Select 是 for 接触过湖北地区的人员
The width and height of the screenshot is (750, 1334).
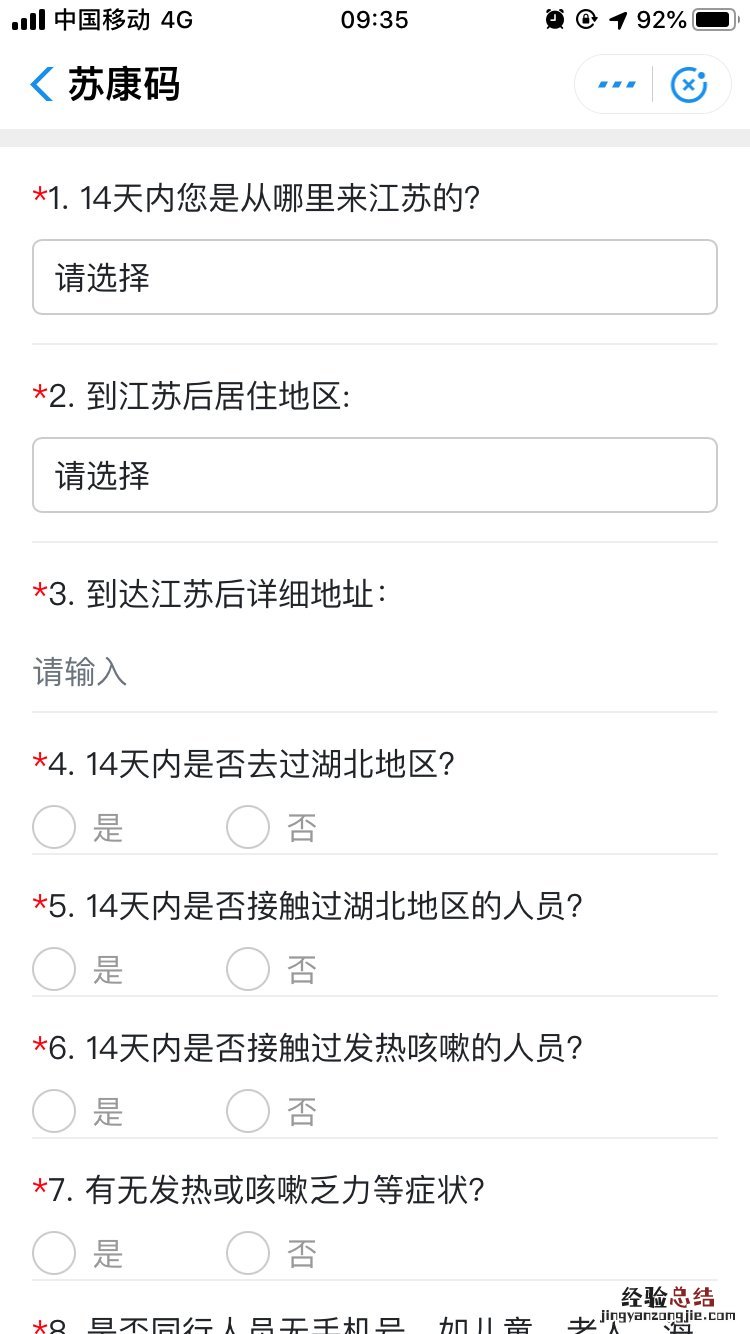pos(54,969)
